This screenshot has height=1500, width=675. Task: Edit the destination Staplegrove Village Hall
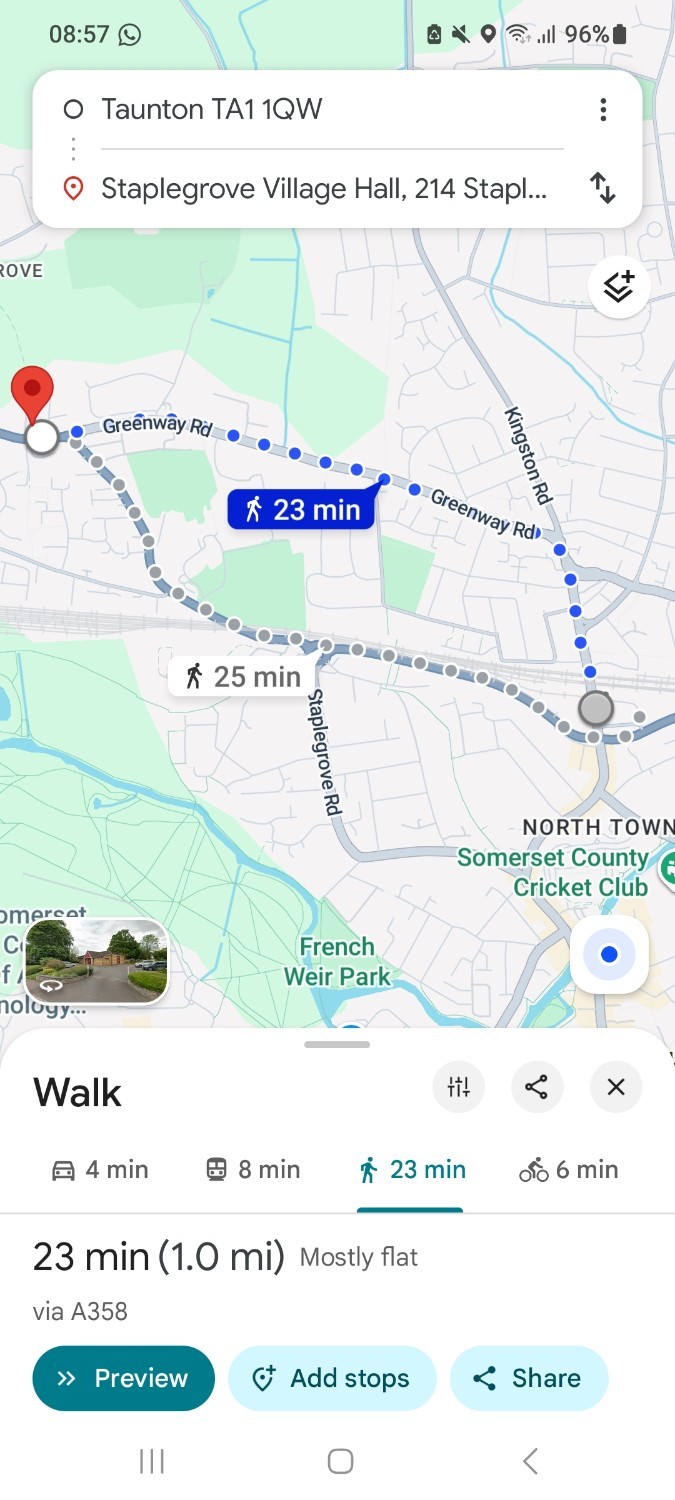[x=324, y=188]
